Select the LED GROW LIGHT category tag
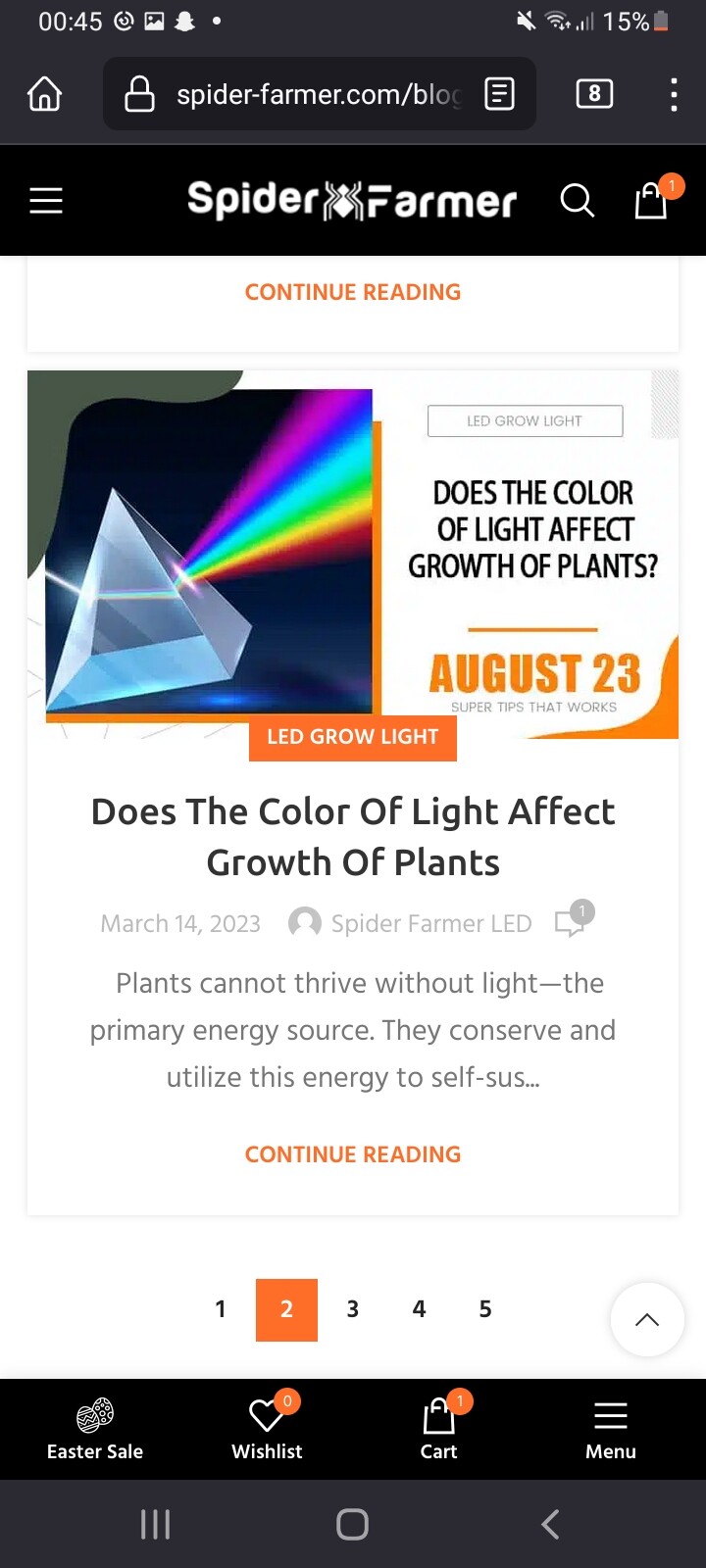 coord(353,737)
